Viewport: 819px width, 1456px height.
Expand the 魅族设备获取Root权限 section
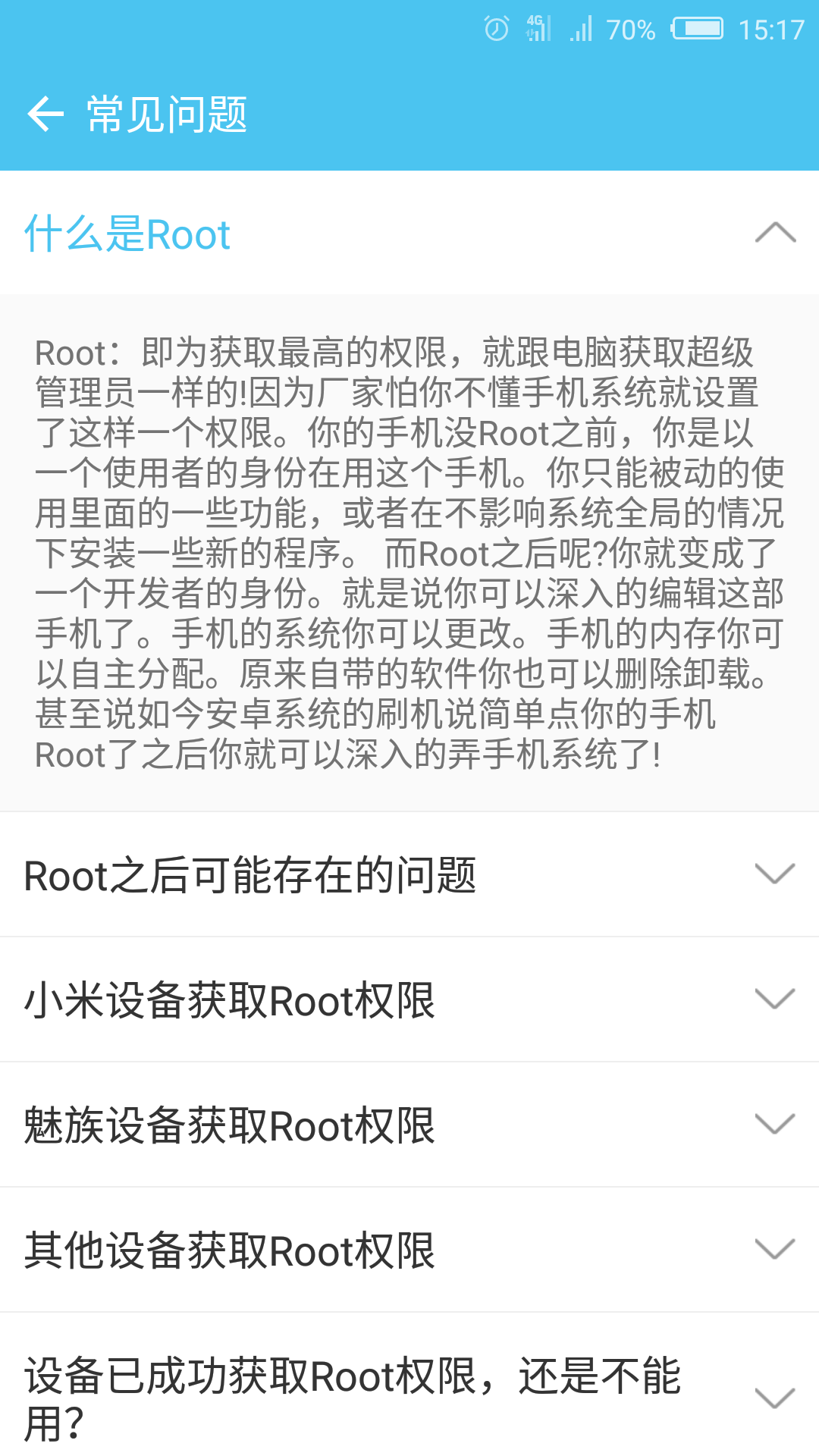click(774, 1126)
